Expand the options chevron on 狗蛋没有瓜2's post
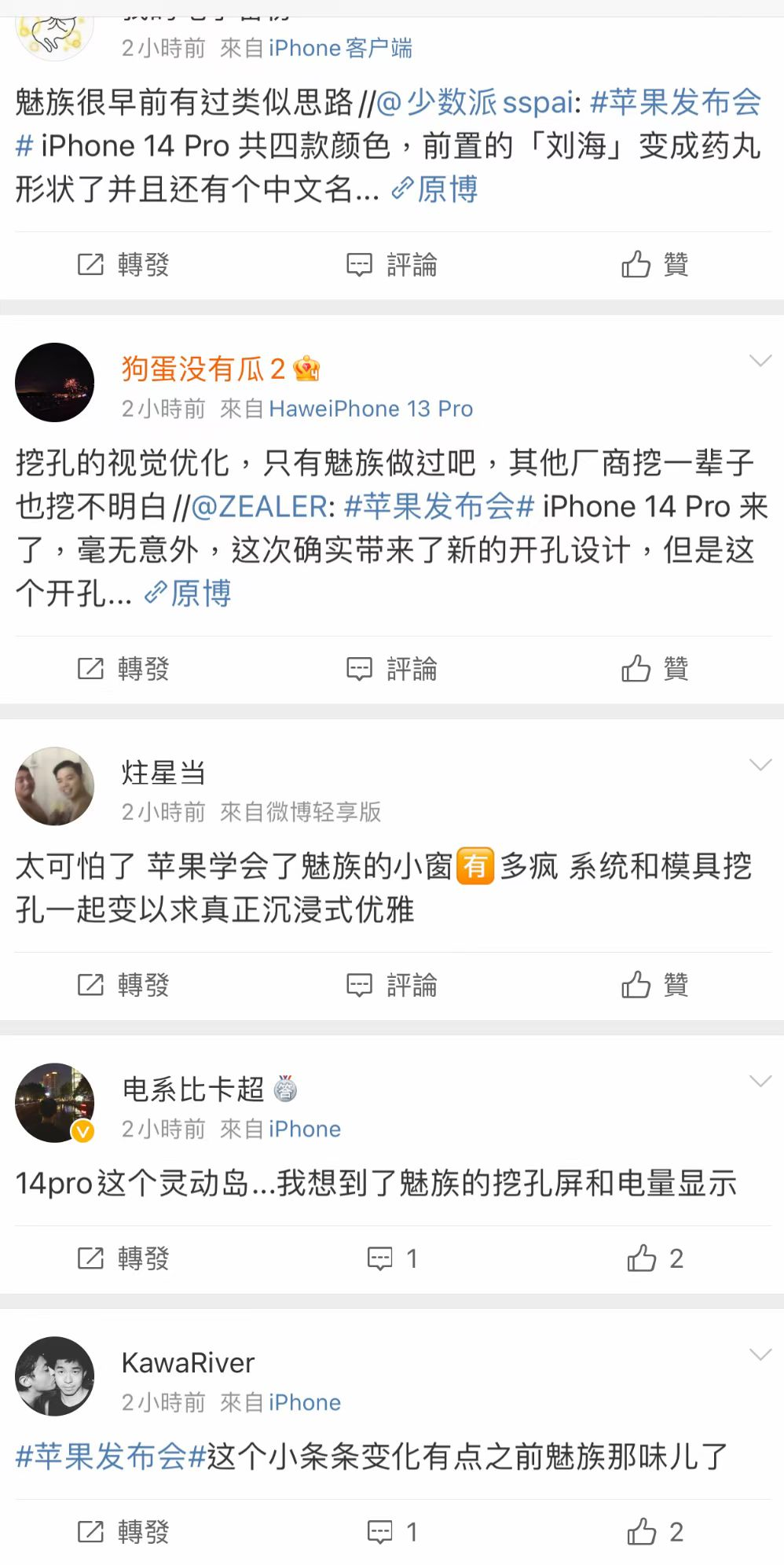This screenshot has height=1565, width=784. tap(760, 361)
